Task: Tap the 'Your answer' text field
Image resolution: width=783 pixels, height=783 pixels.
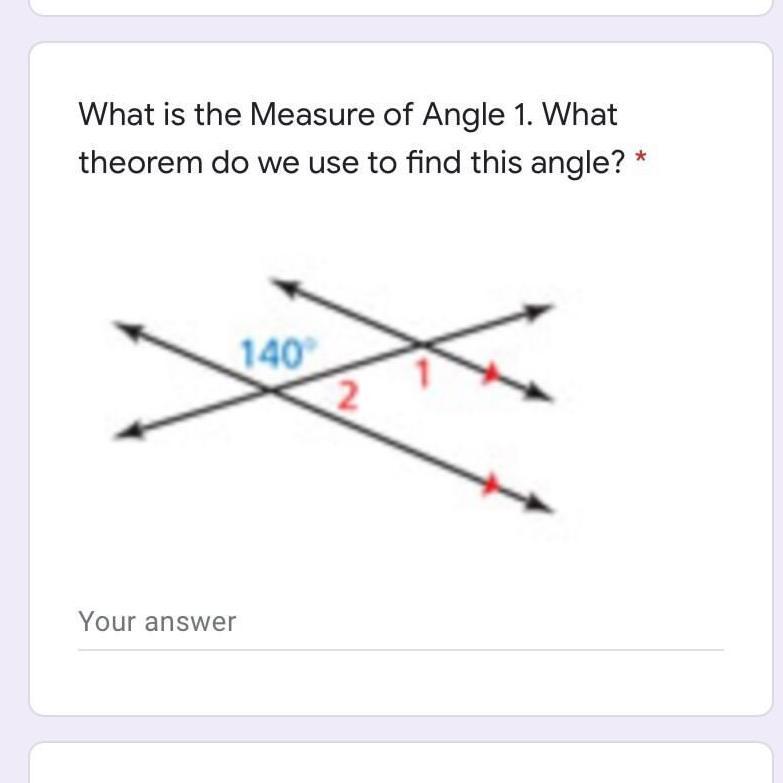Action: 400,622
